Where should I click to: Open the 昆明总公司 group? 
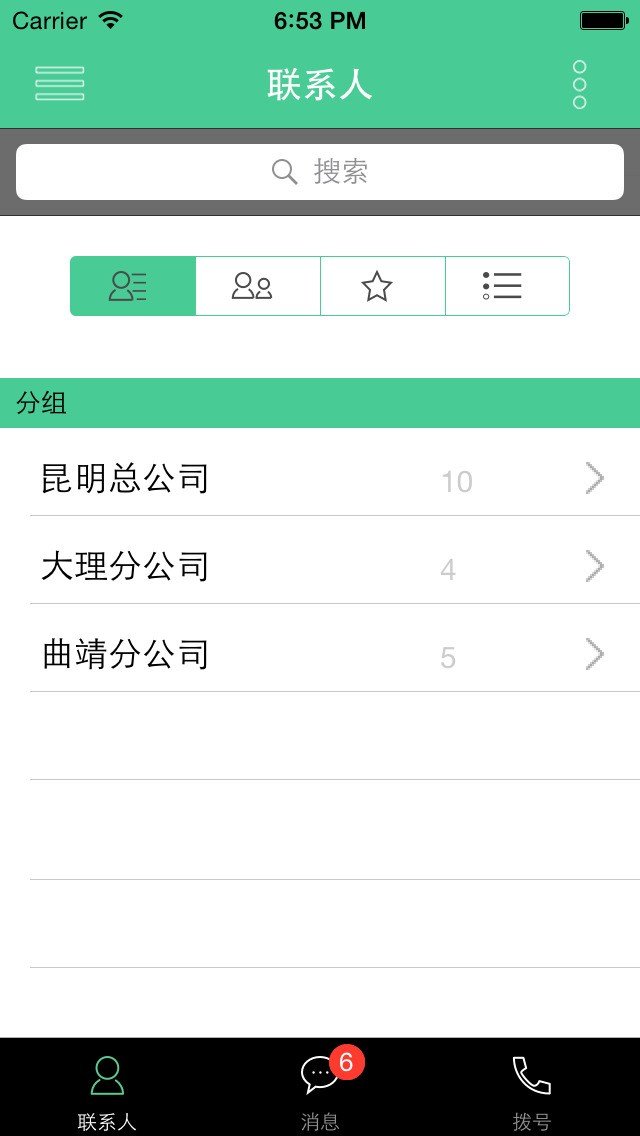320,479
